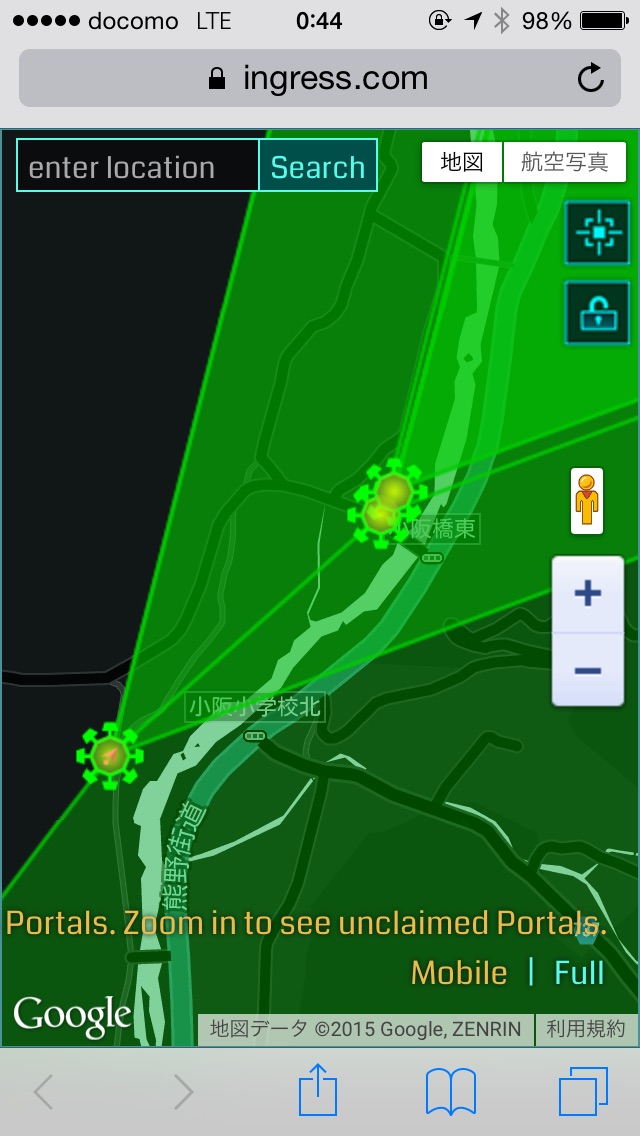Share this page from Safari toolbar
Image resolution: width=640 pixels, height=1136 pixels.
(x=316, y=1091)
